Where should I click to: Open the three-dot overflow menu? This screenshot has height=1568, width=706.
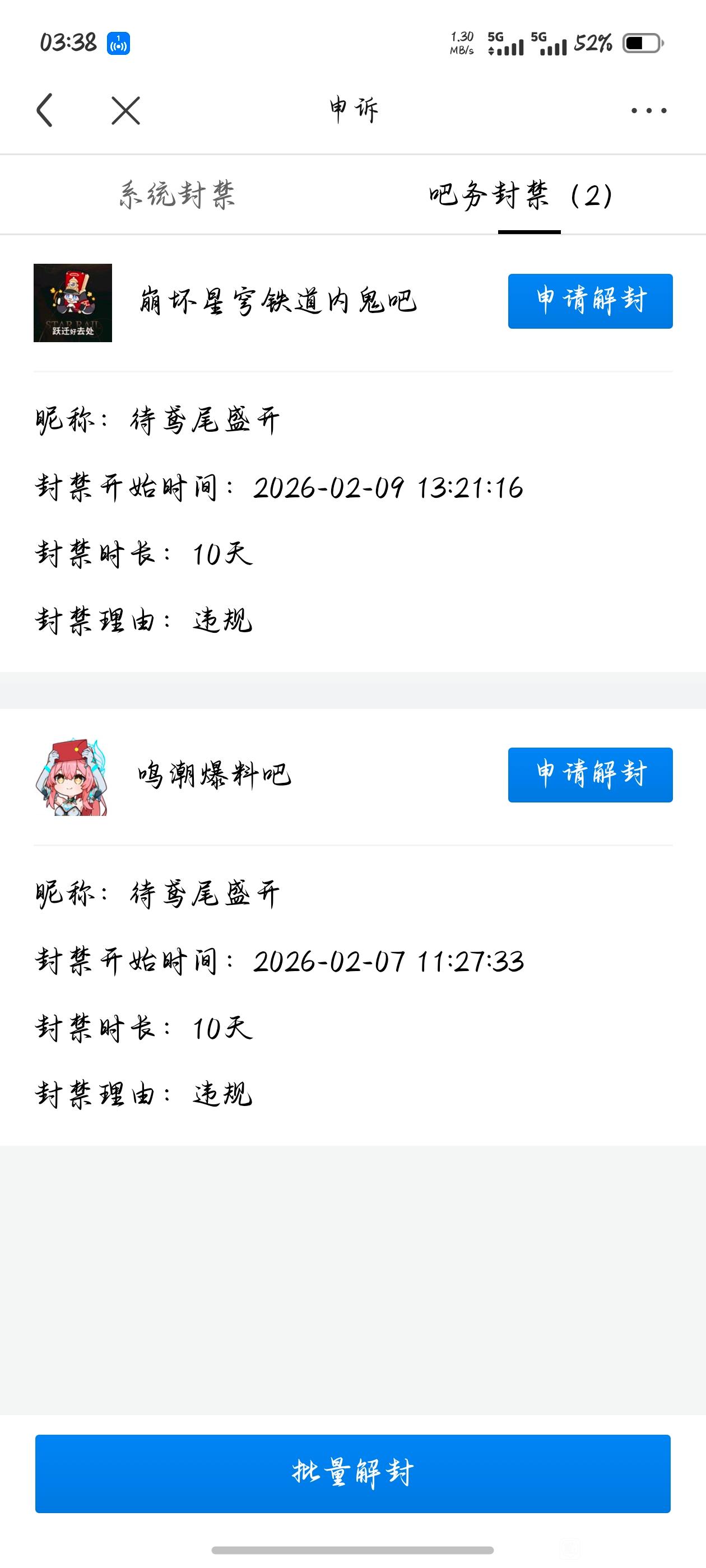[x=649, y=110]
